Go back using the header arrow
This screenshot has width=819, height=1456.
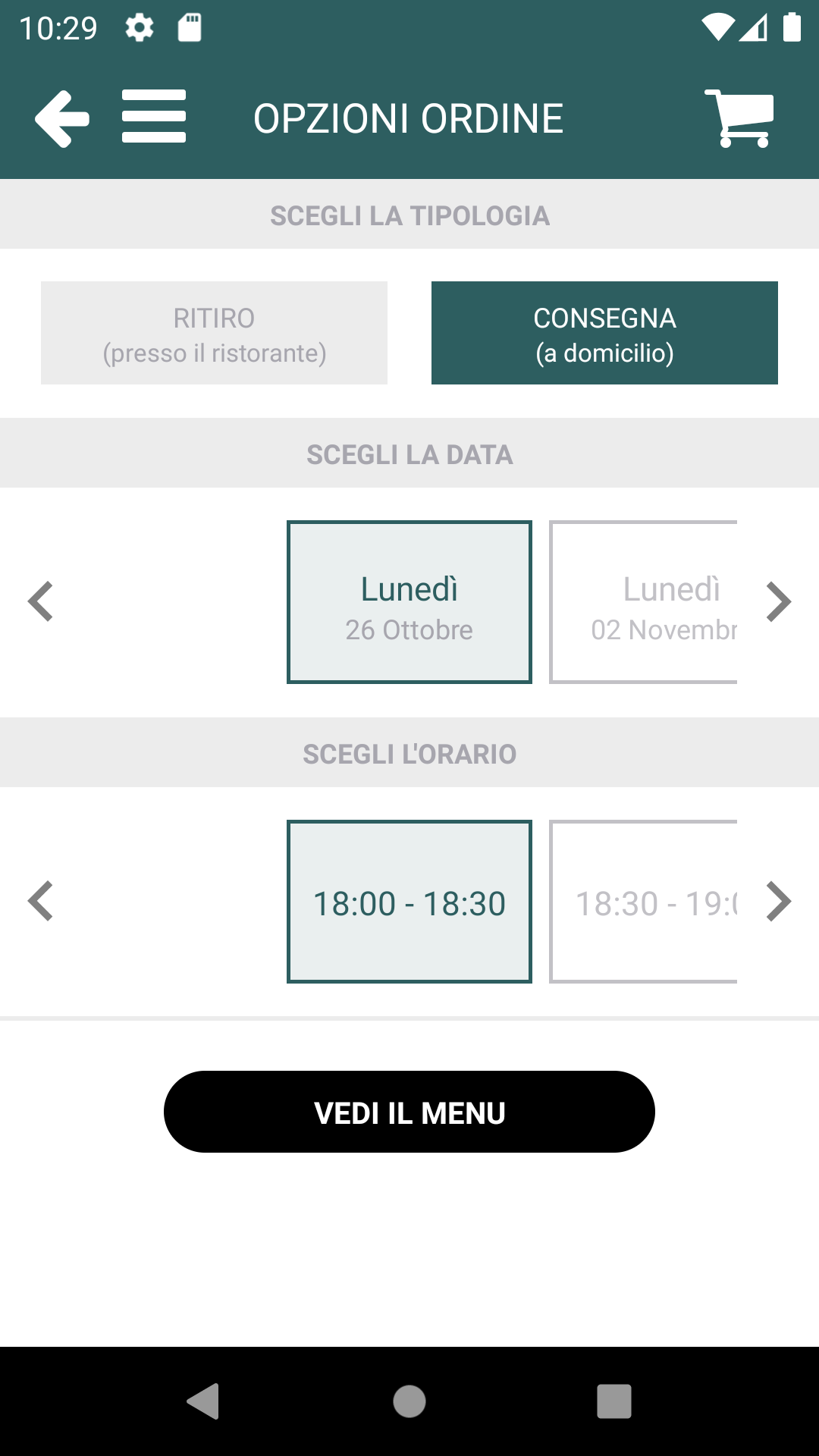[62, 118]
